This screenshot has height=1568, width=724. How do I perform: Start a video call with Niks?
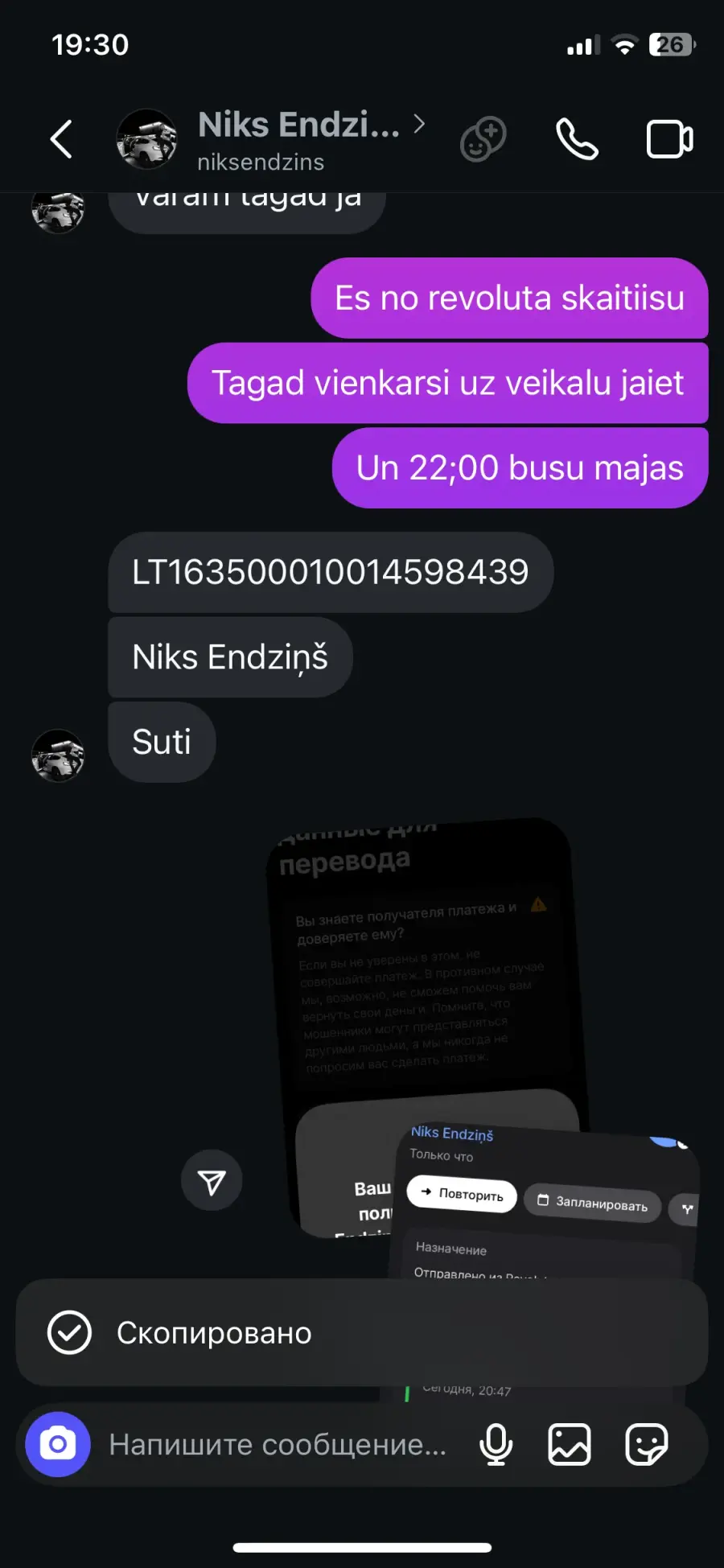(670, 139)
